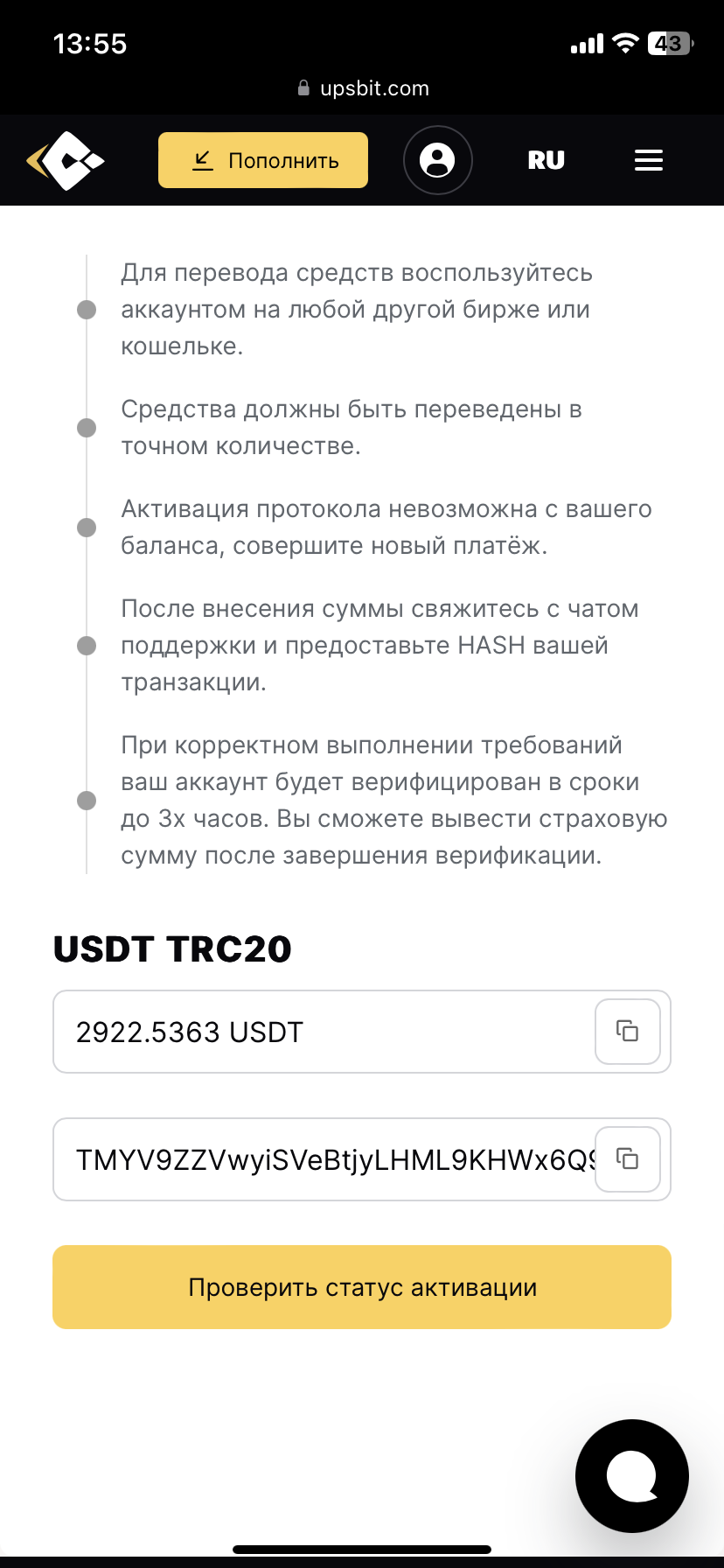This screenshot has height=1568, width=724.
Task: Open the hamburger menu
Action: (649, 160)
